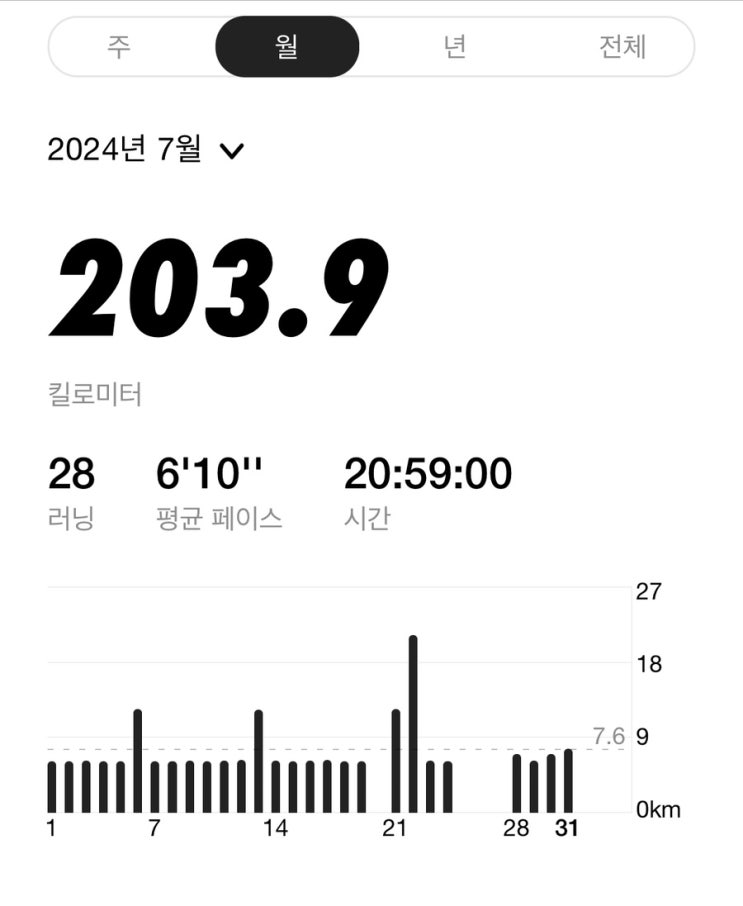Open the 2024년 7월 month dropdown
Image resolution: width=743 pixels, height=906 pixels.
[146, 151]
